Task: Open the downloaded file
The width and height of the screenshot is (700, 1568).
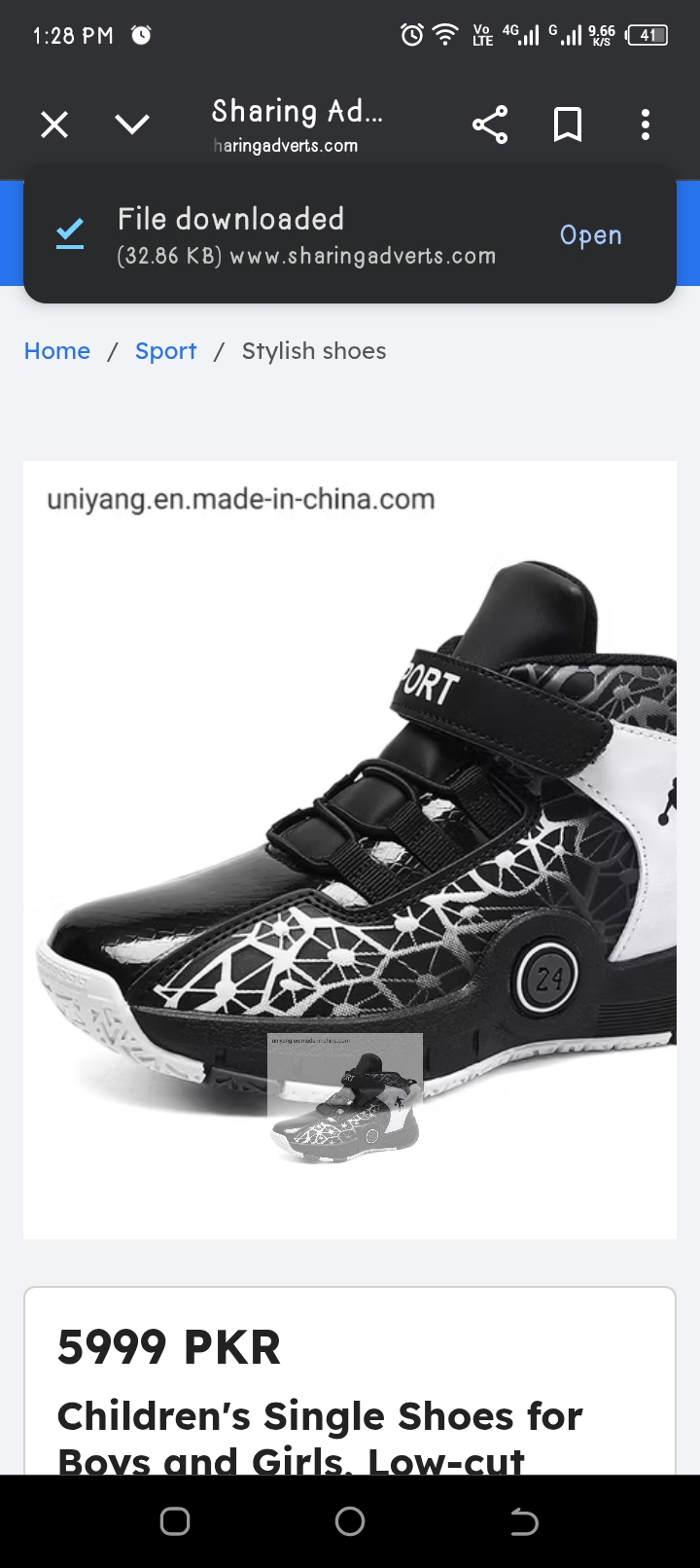Action: [x=590, y=235]
